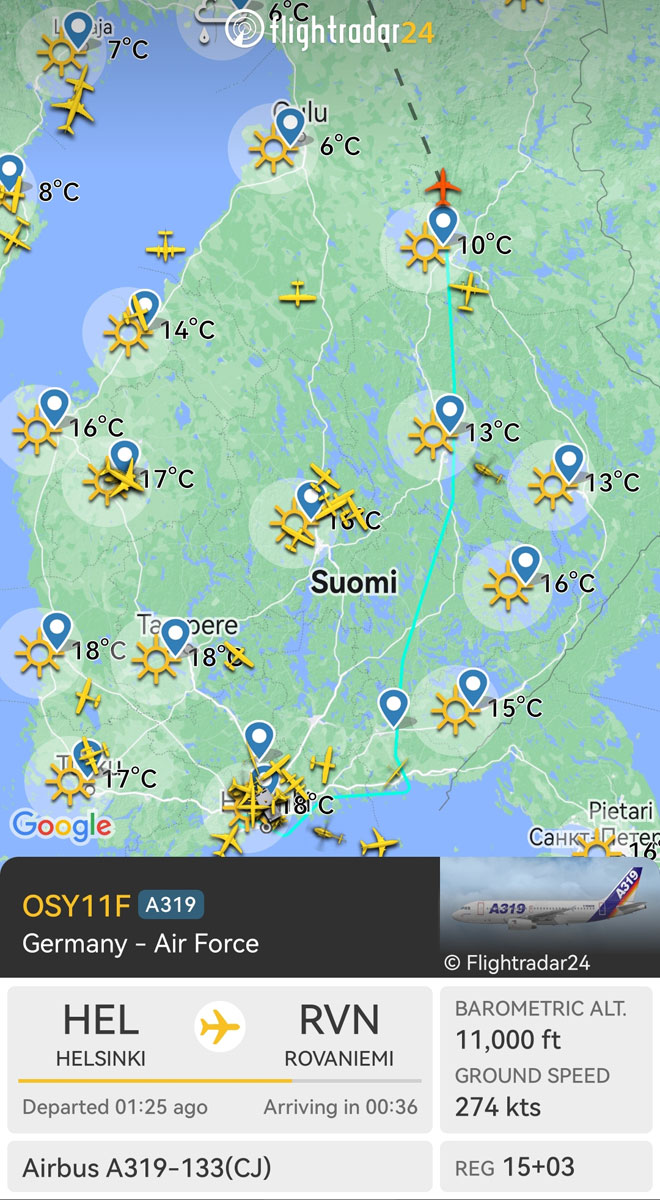The image size is (660, 1200).
Task: Tap the airport pin at Oulu
Action: coord(290,125)
